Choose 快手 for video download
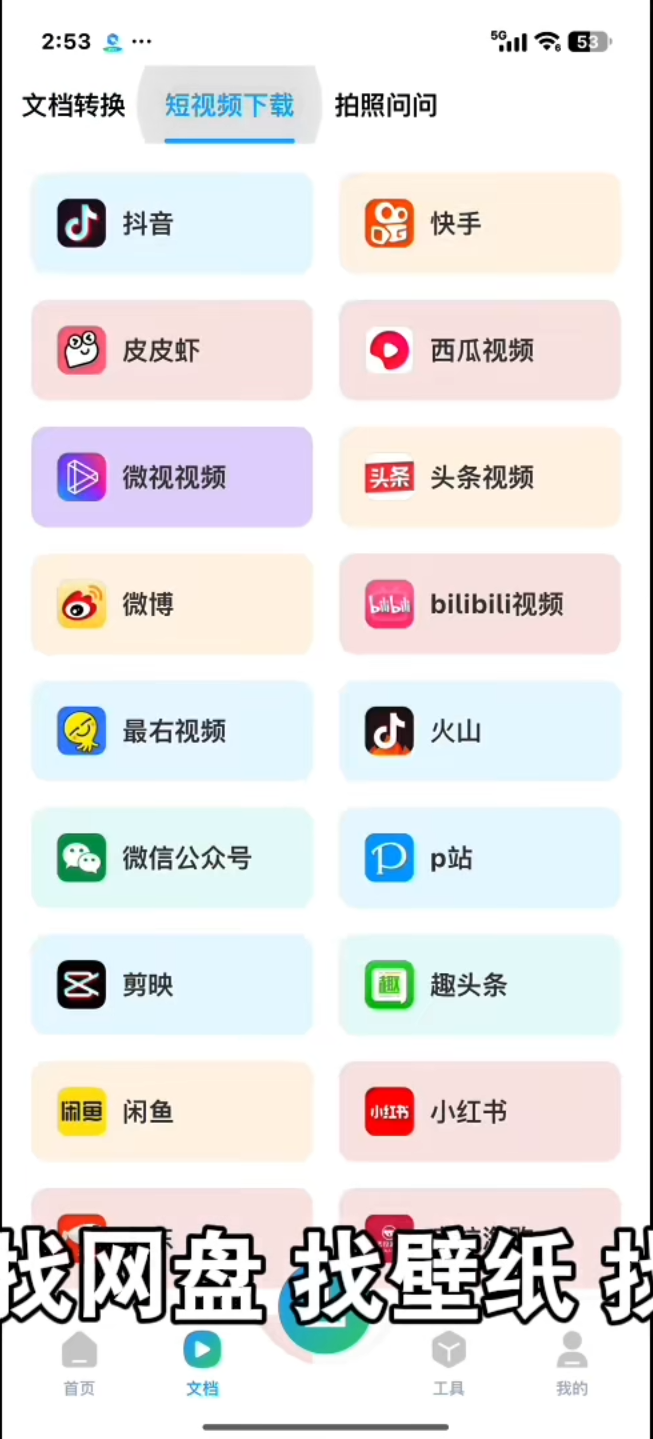Viewport: 653px width, 1439px height. tap(480, 223)
